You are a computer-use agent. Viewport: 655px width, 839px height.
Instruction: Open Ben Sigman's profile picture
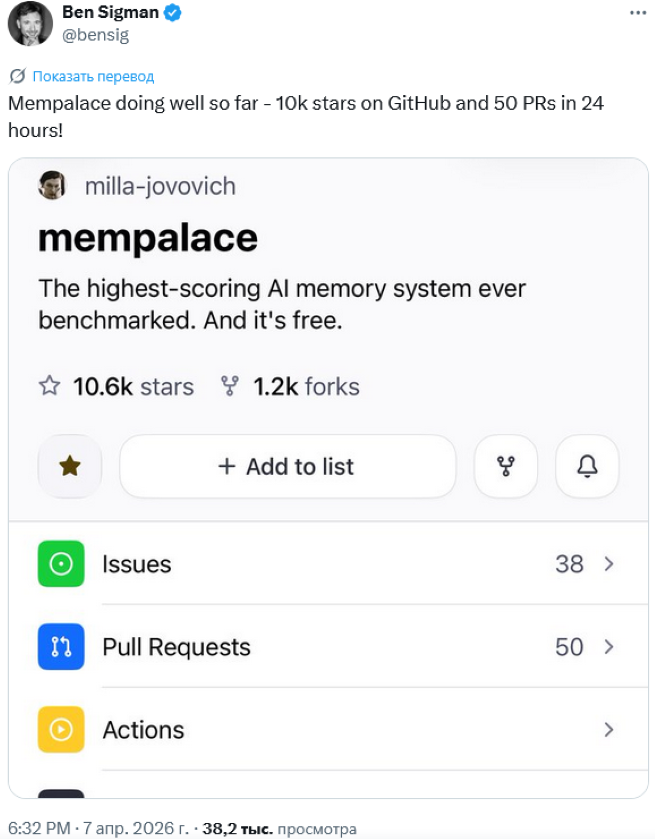[30, 23]
